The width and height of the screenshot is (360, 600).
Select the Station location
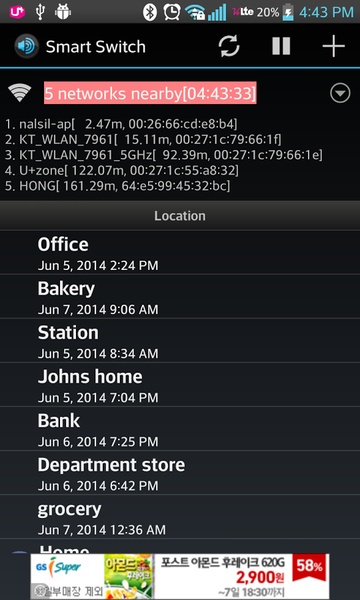tap(180, 340)
